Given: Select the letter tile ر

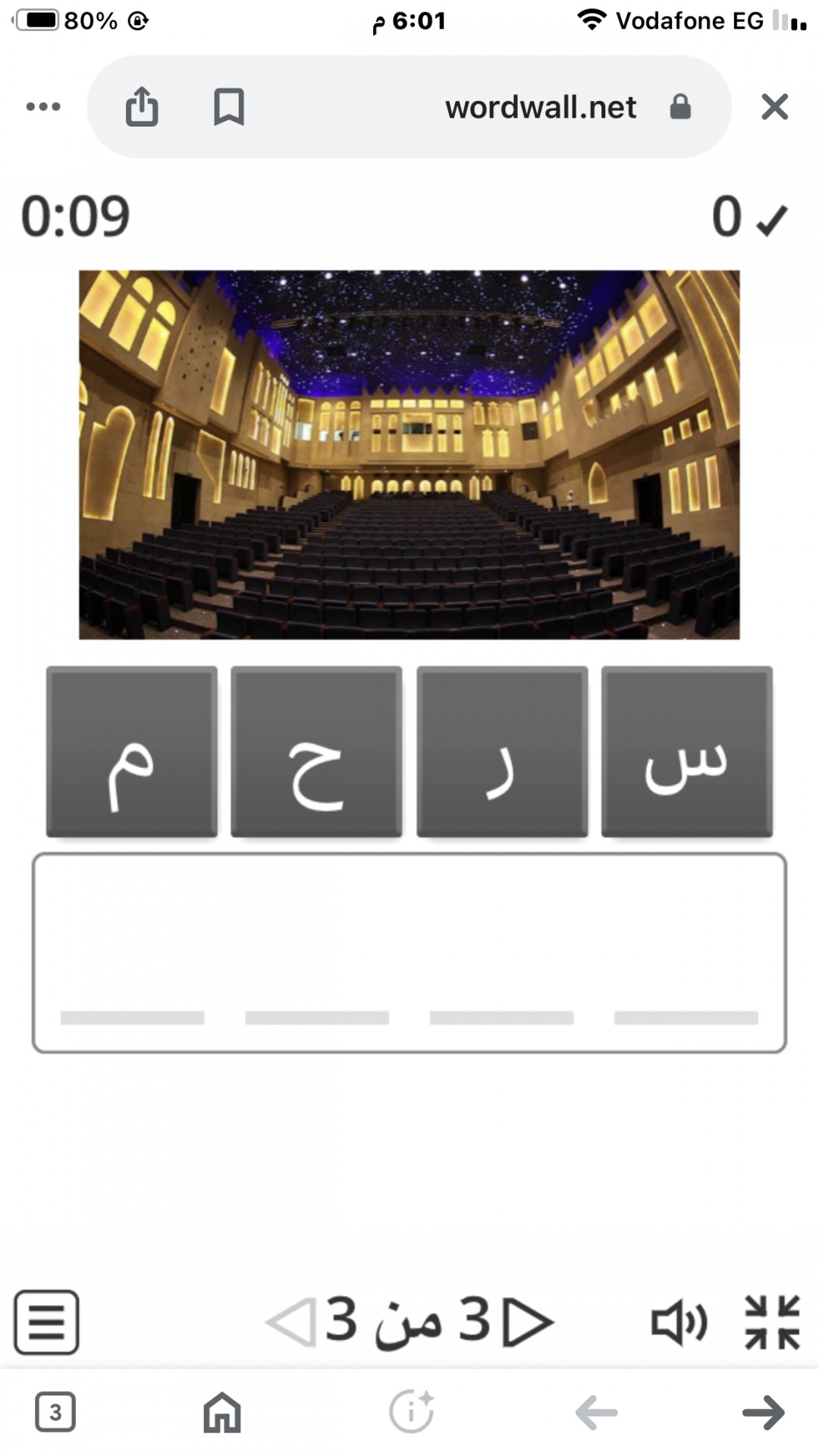Looking at the screenshot, I should [x=502, y=752].
